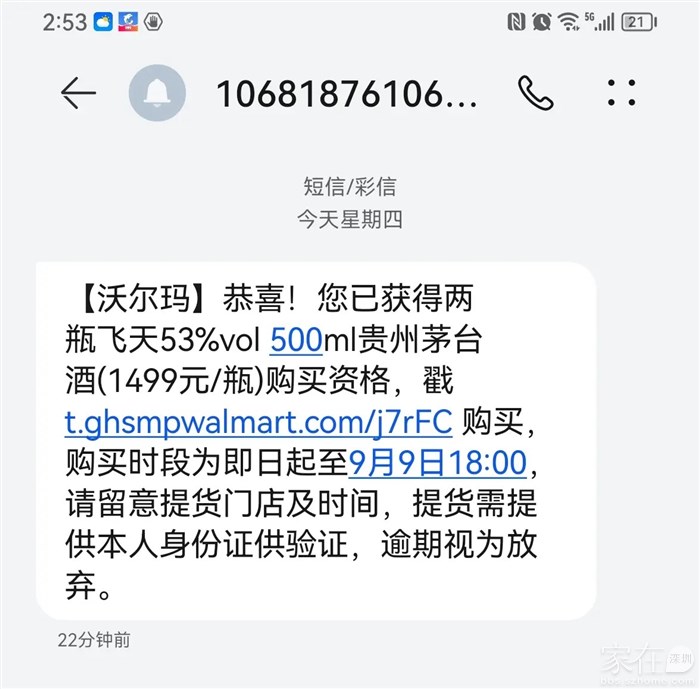Viewport: 700px width, 689px height.
Task: Call the sender number 10681876106
Action: tap(536, 93)
